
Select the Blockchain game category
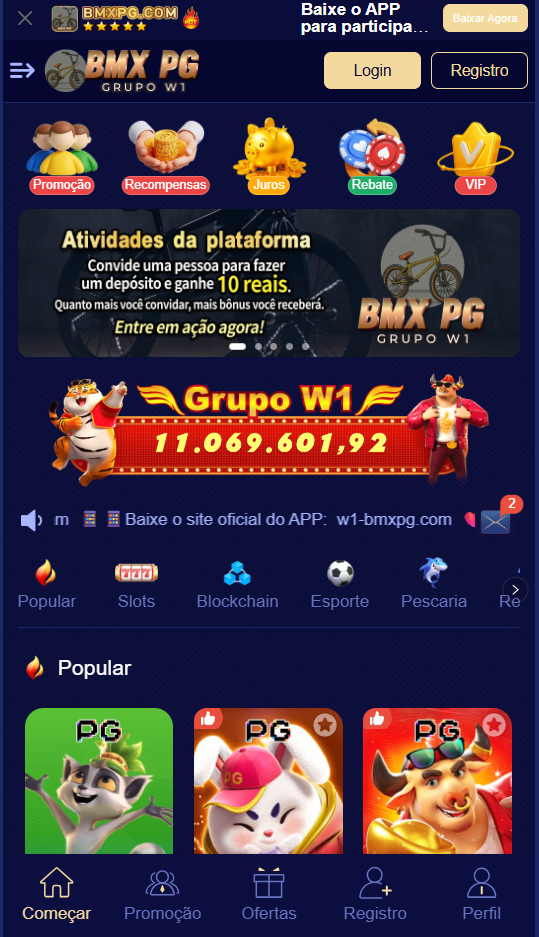coord(237,586)
